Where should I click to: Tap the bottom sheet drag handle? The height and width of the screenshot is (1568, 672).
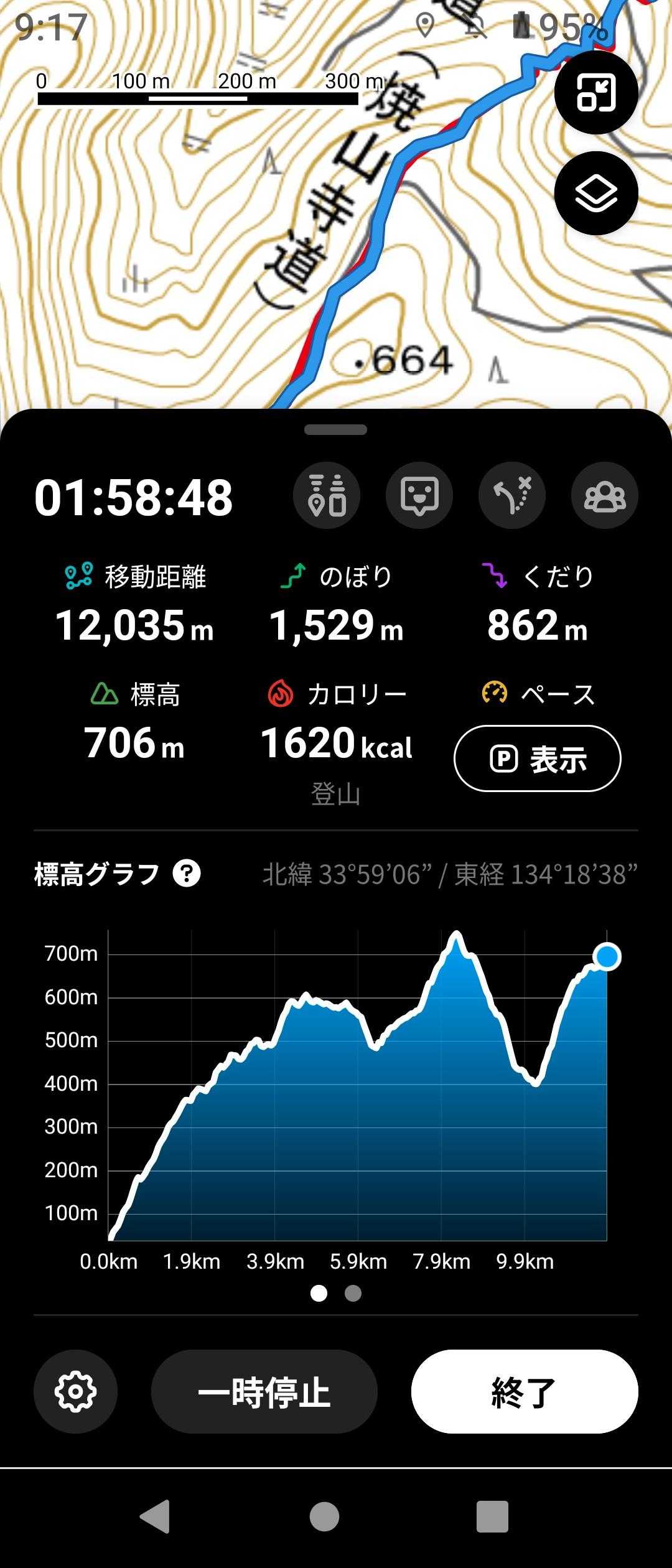pyautogui.click(x=336, y=429)
